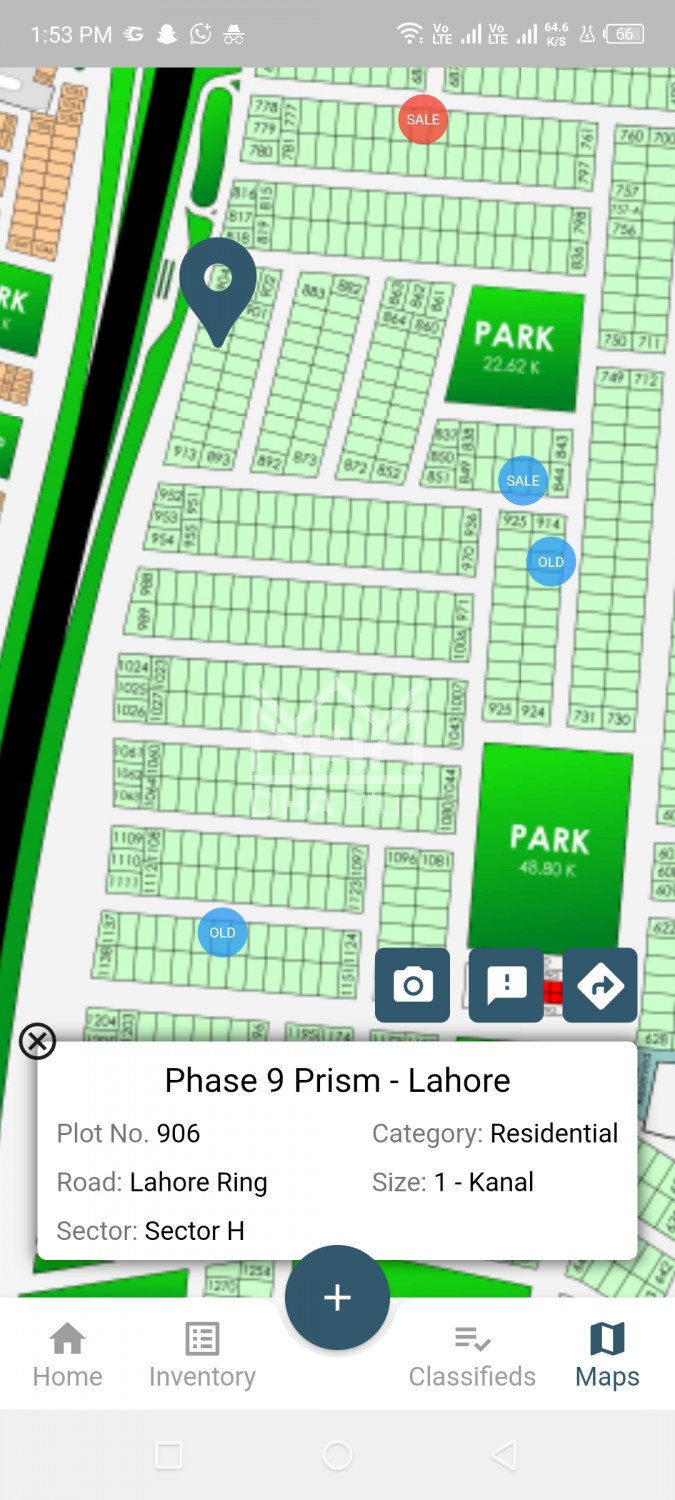Open the Classifieds tab
675x1500 pixels.
472,1355
